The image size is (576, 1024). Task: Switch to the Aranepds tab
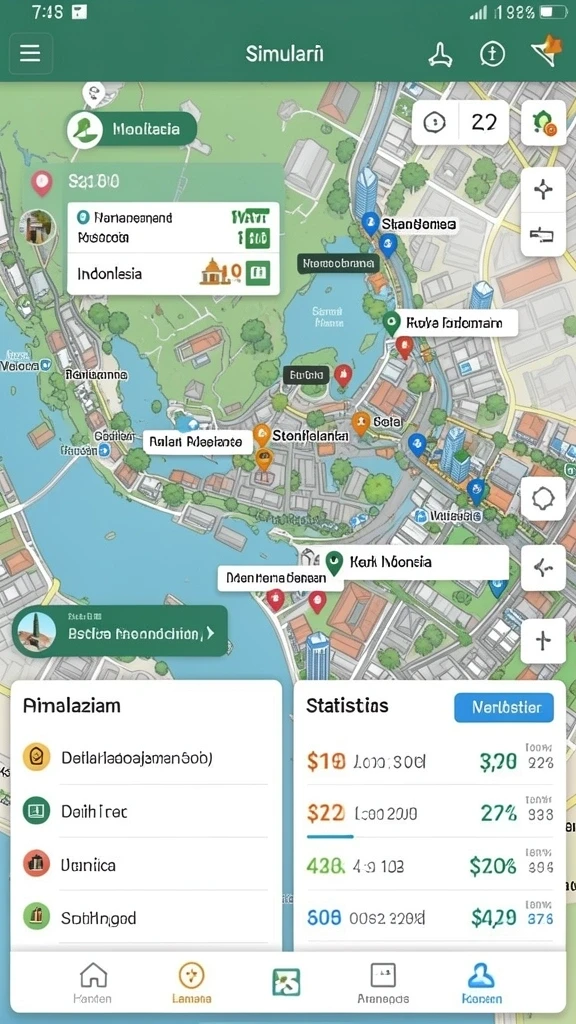click(383, 984)
